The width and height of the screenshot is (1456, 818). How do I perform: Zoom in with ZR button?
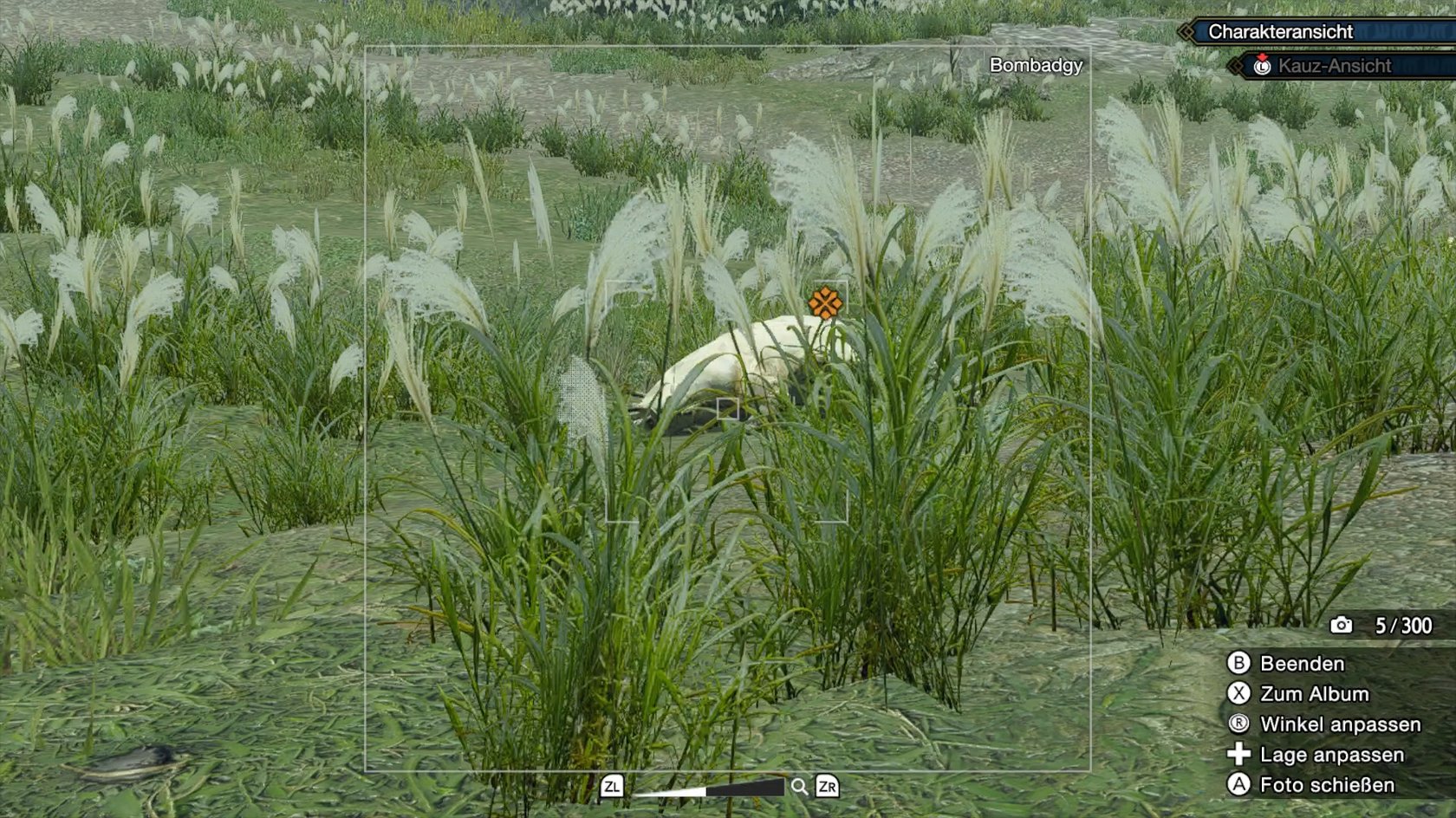point(827,787)
